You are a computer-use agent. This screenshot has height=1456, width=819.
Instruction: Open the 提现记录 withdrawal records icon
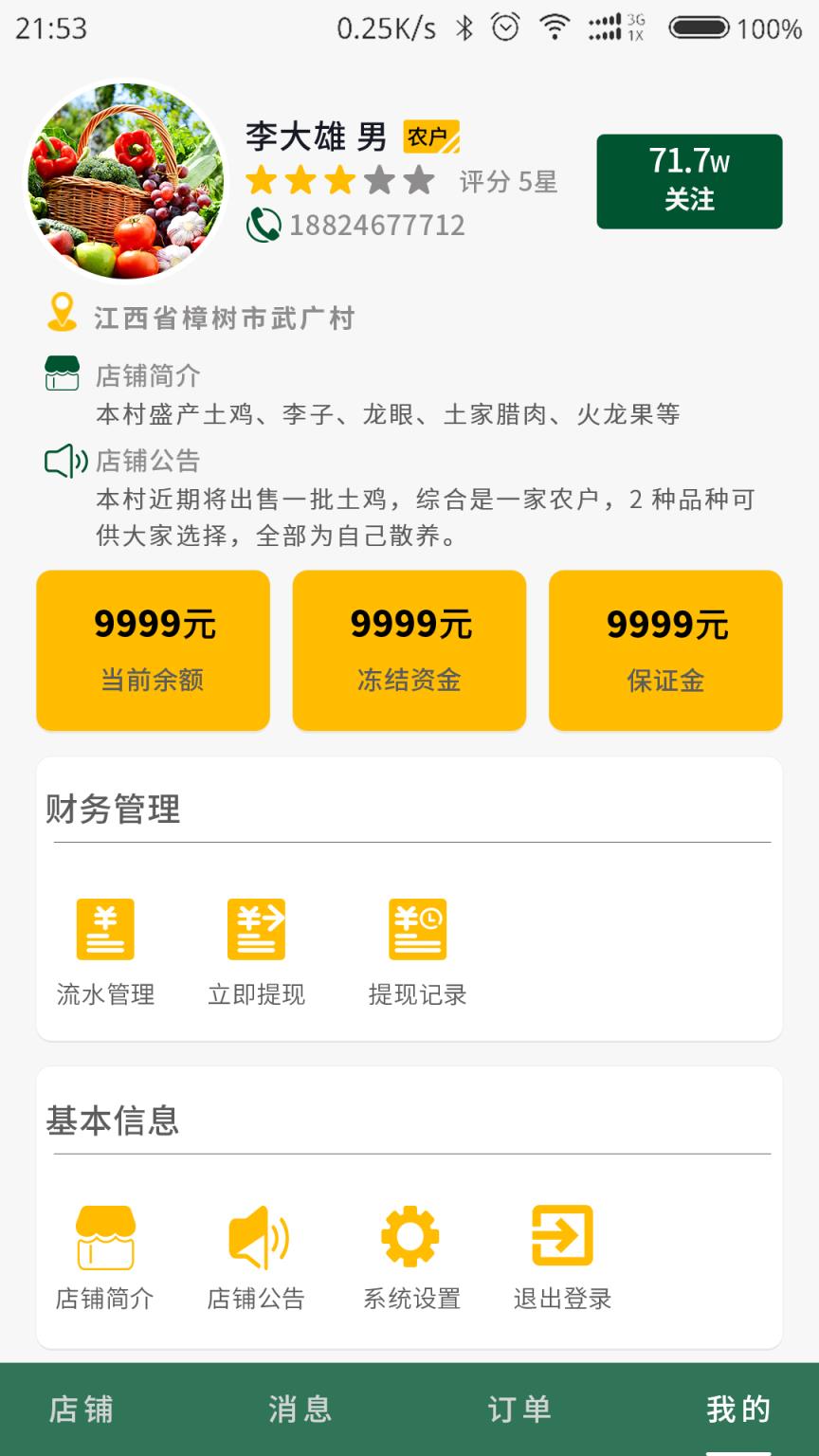pos(417,929)
